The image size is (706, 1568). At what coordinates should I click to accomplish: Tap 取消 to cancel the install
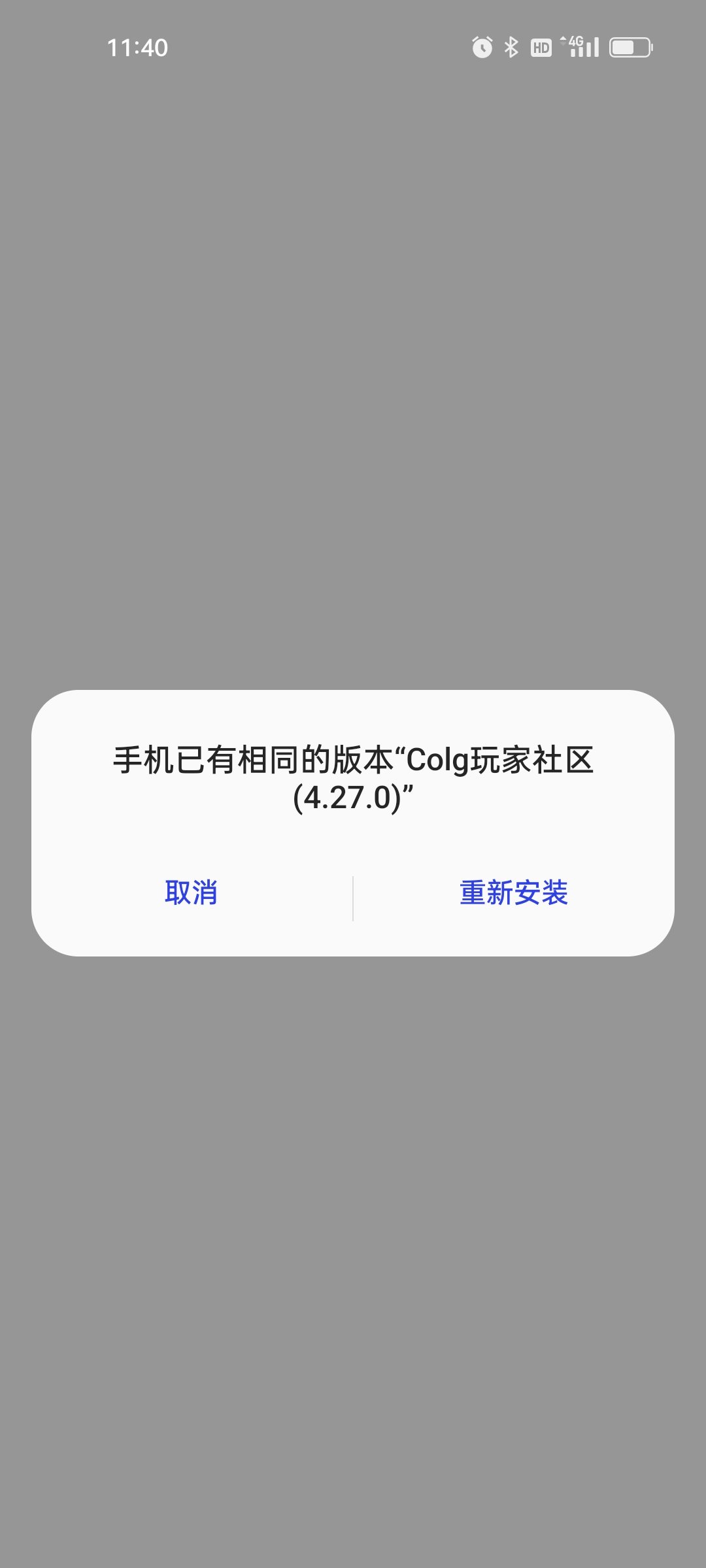pyautogui.click(x=191, y=892)
